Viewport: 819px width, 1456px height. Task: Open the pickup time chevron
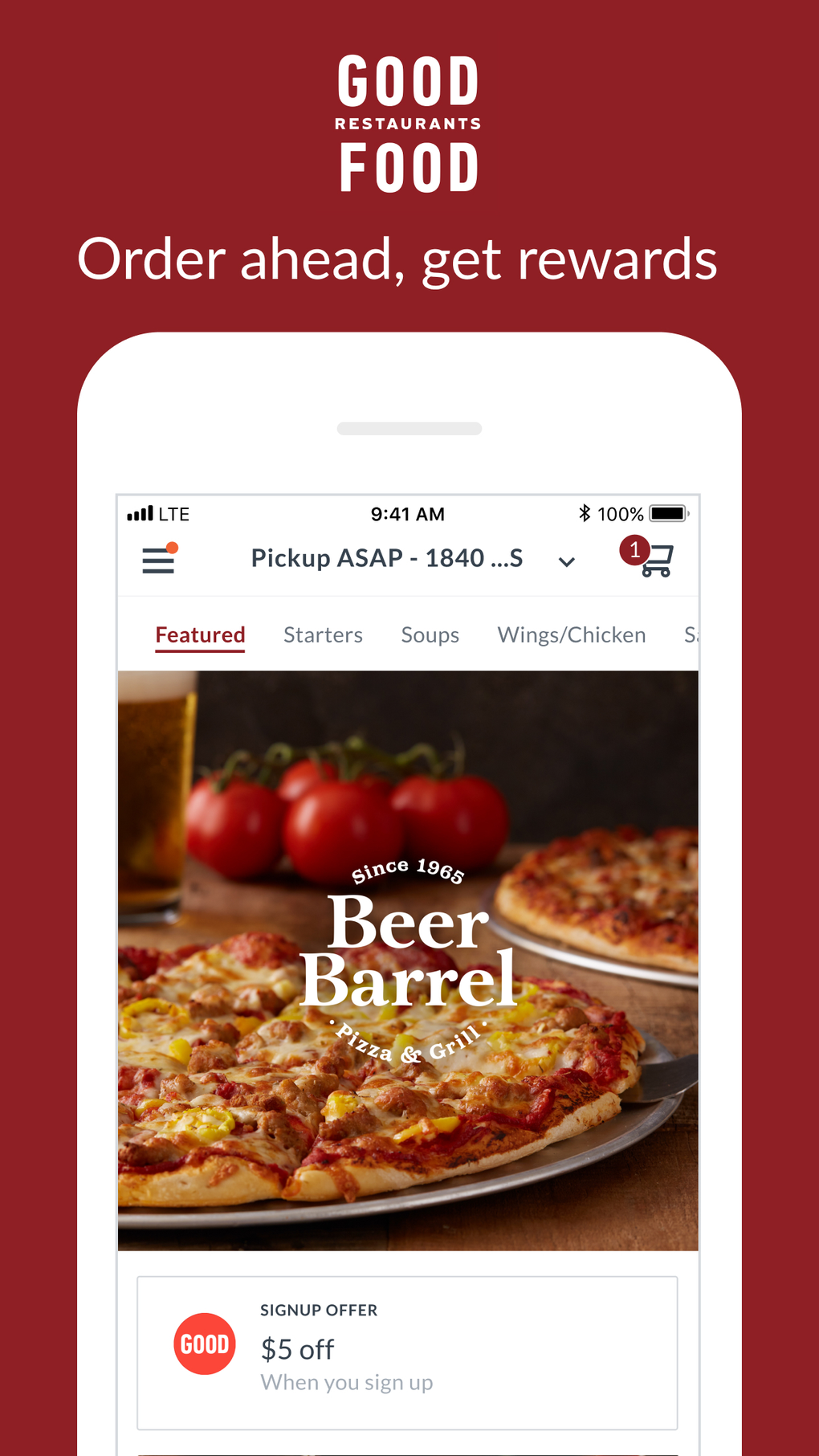click(x=565, y=561)
